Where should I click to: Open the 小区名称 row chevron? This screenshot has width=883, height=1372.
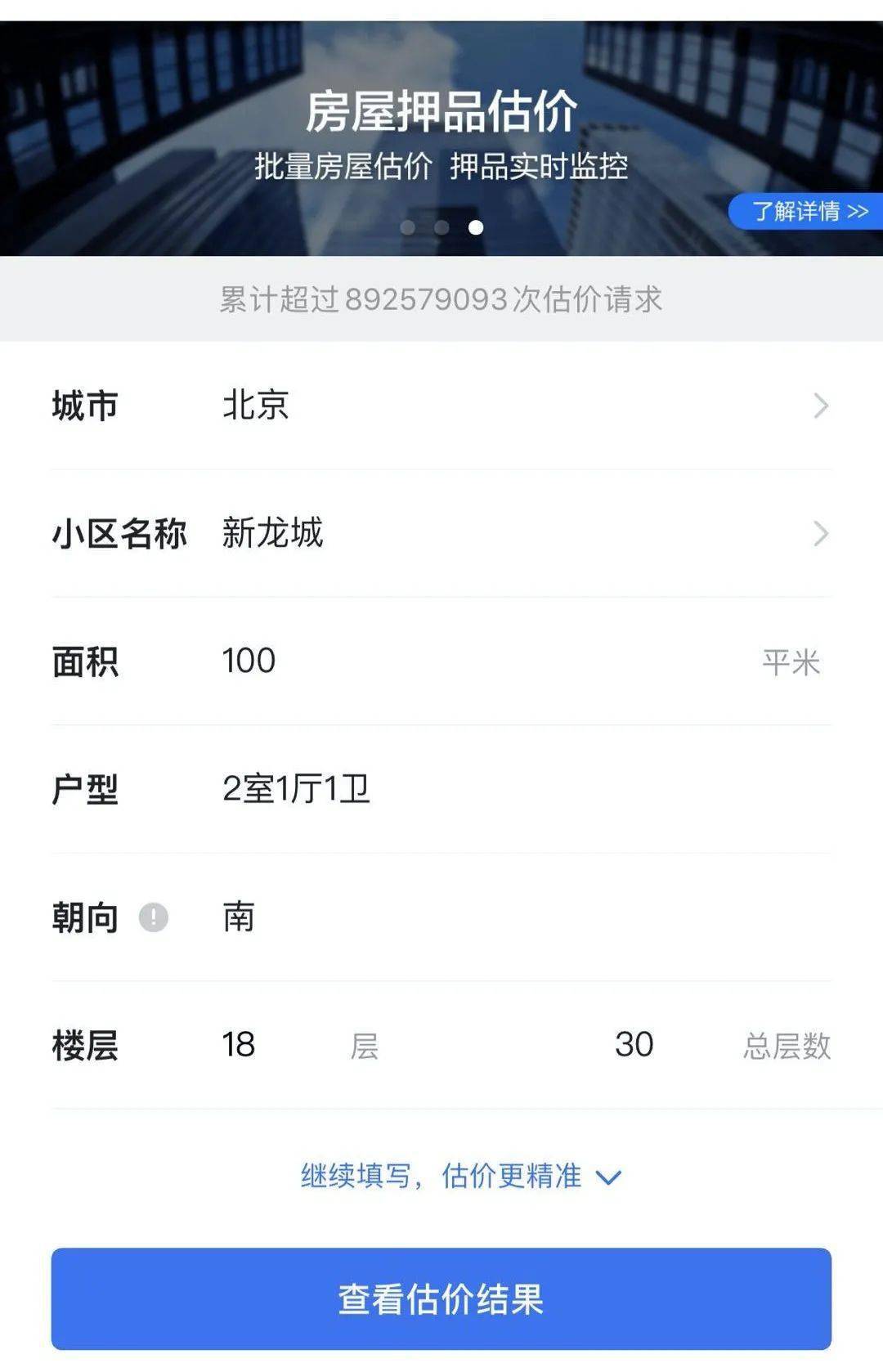tap(818, 532)
